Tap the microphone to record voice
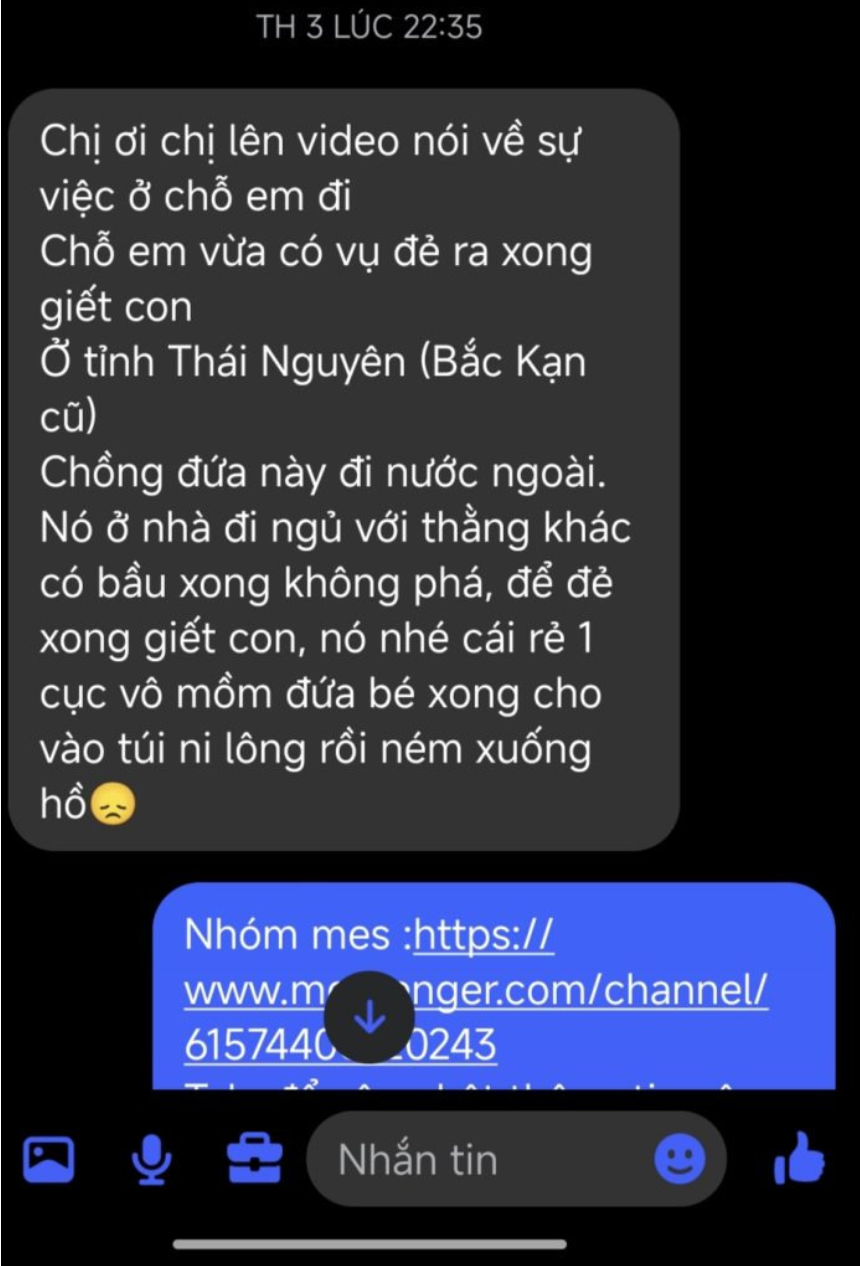This screenshot has height=1266, width=860. click(x=151, y=1160)
